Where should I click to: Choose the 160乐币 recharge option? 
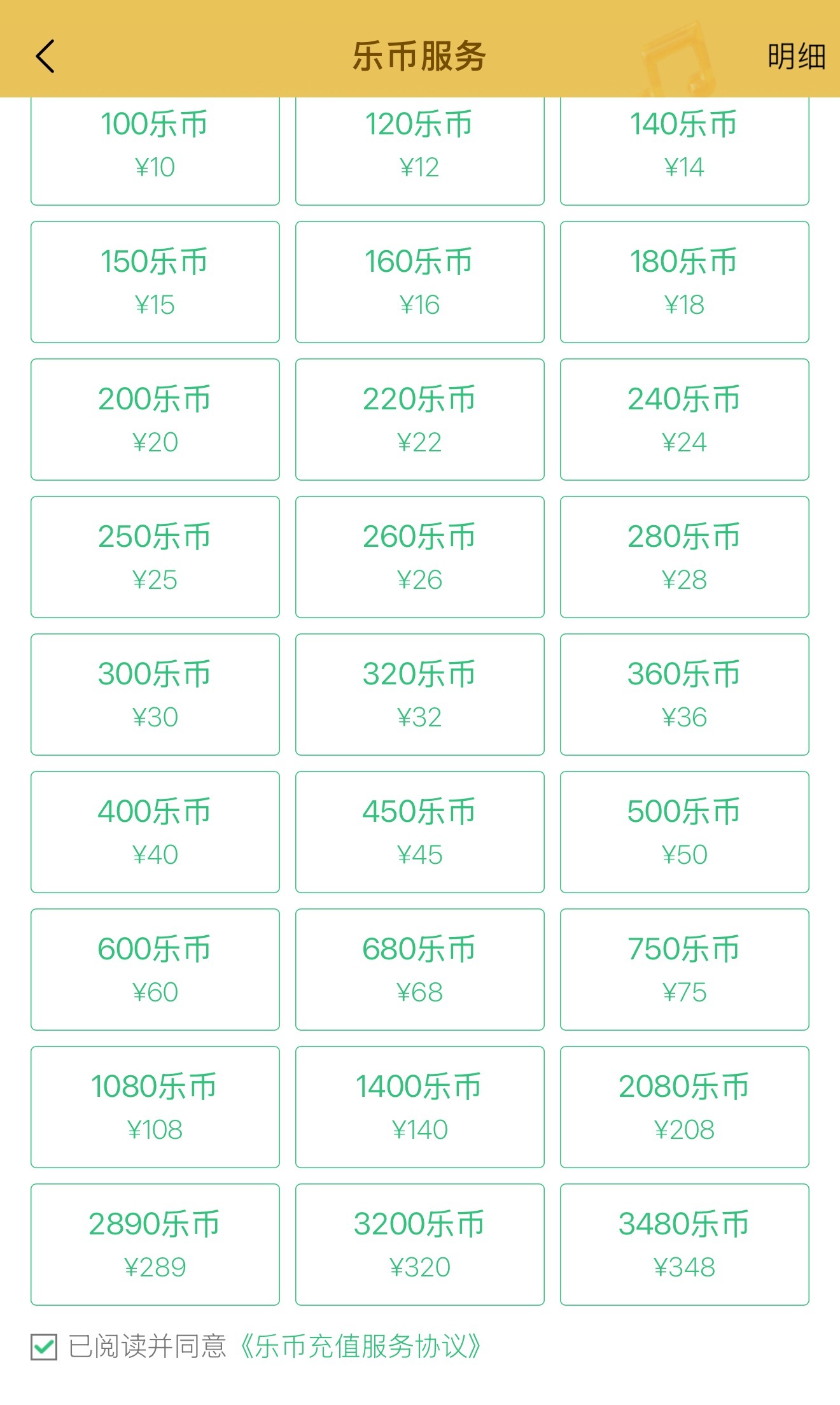[x=420, y=282]
